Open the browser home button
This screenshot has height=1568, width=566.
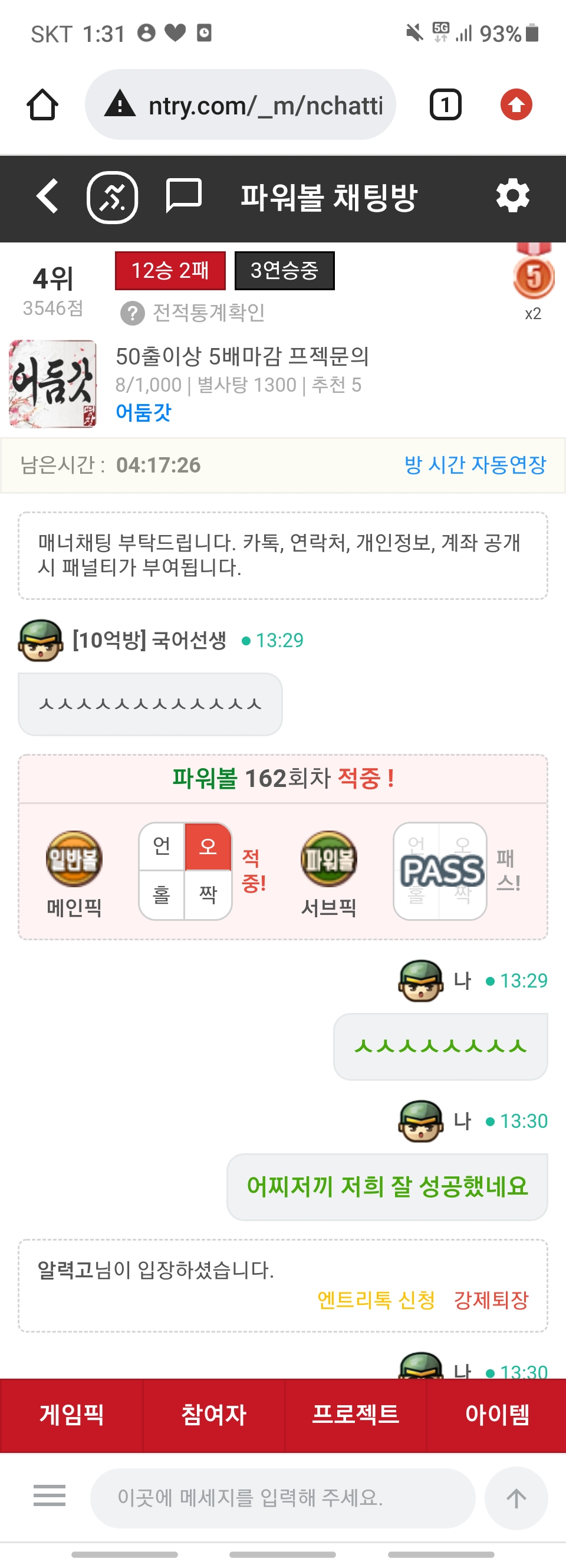[x=42, y=104]
